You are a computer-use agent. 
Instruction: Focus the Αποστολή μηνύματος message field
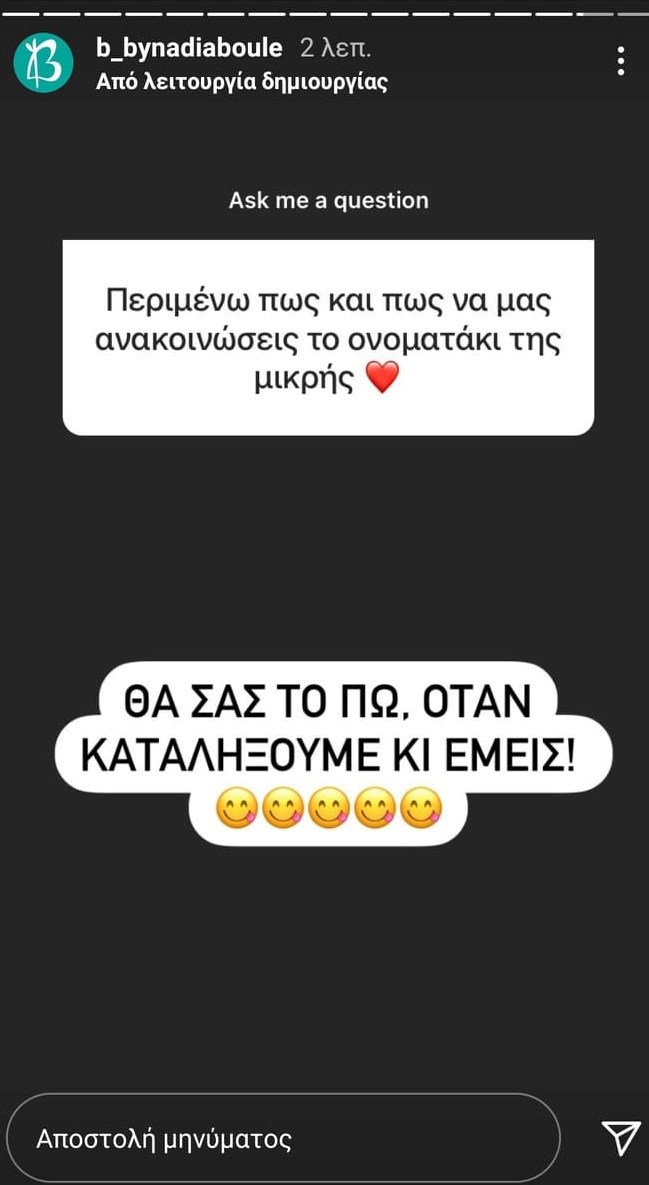(x=282, y=1138)
